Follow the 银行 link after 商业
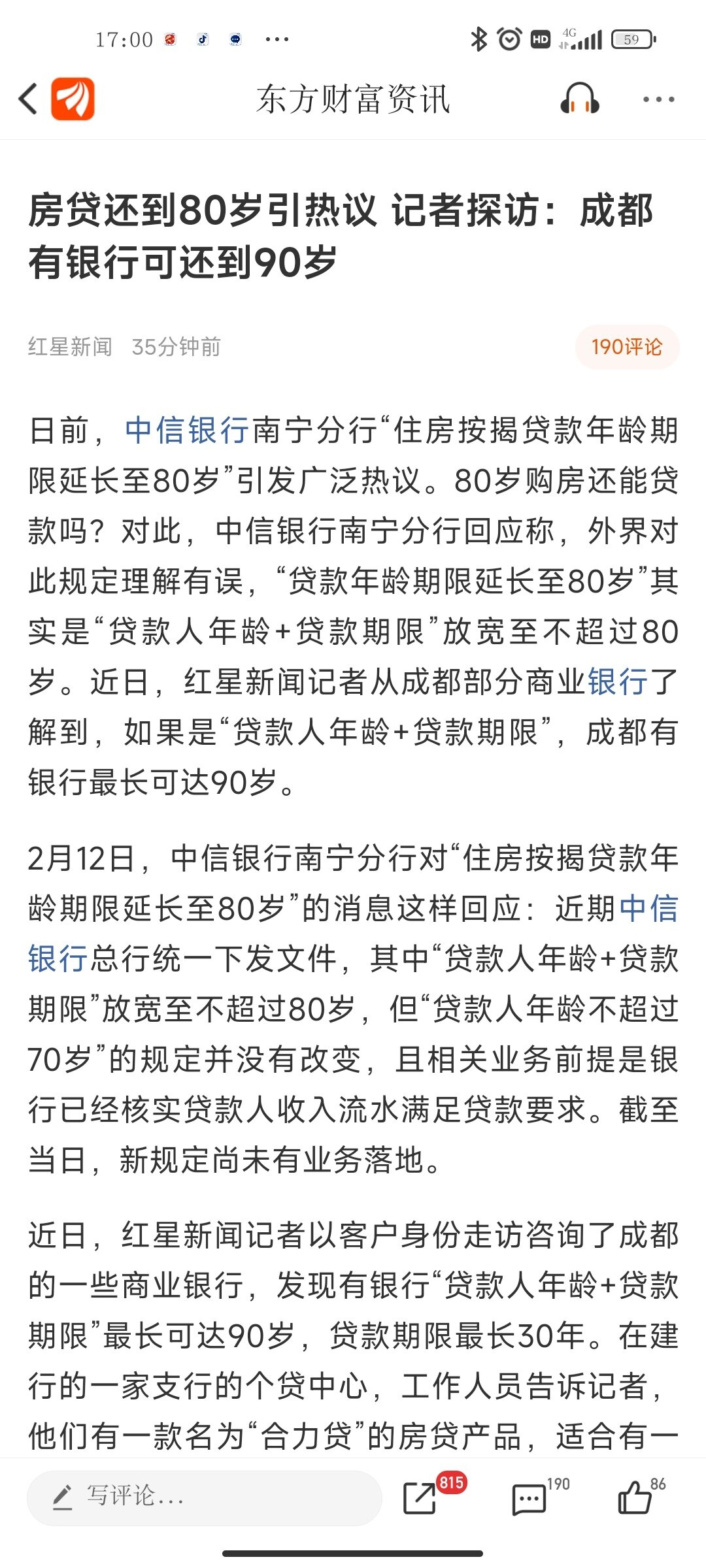Image resolution: width=706 pixels, height=1568 pixels. [x=617, y=683]
